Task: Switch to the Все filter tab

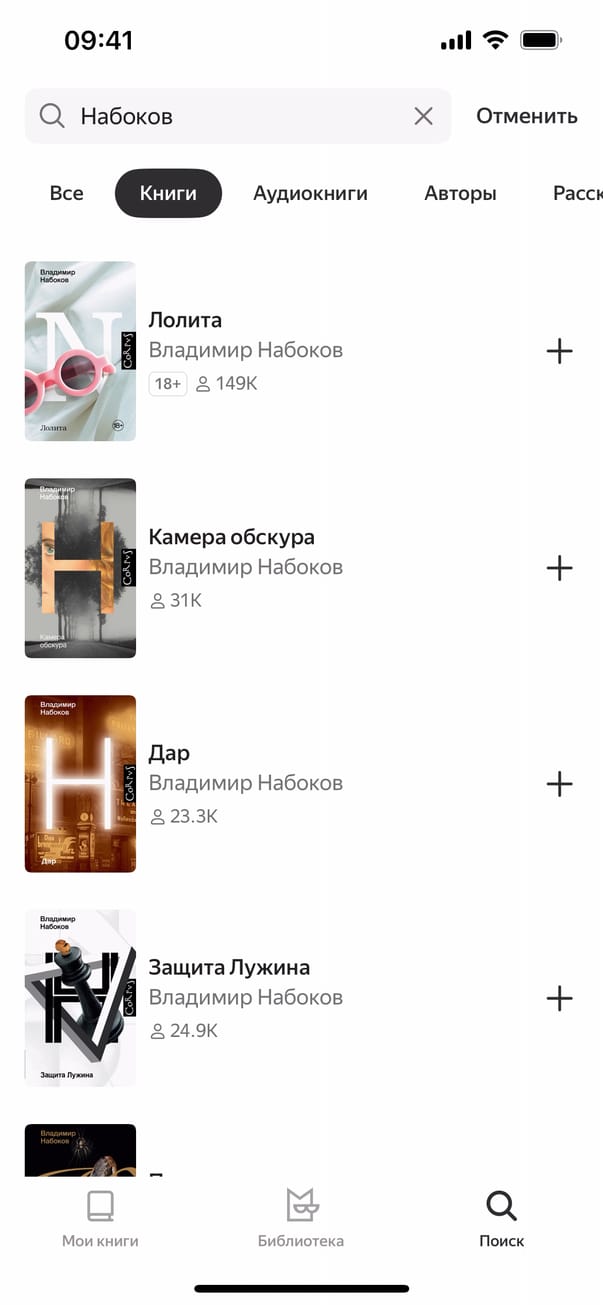Action: [66, 193]
